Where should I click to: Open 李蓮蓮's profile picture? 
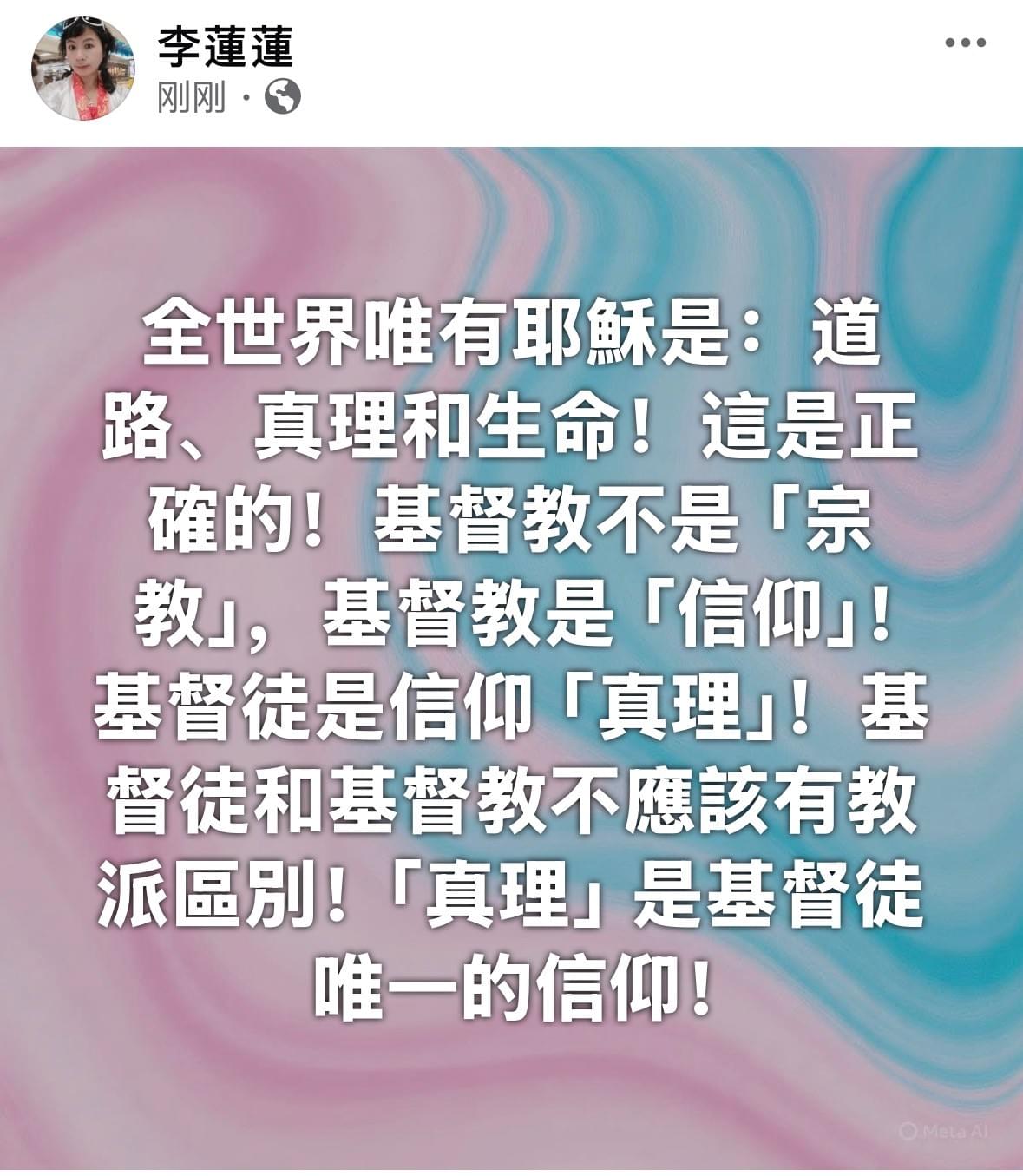coord(83,69)
